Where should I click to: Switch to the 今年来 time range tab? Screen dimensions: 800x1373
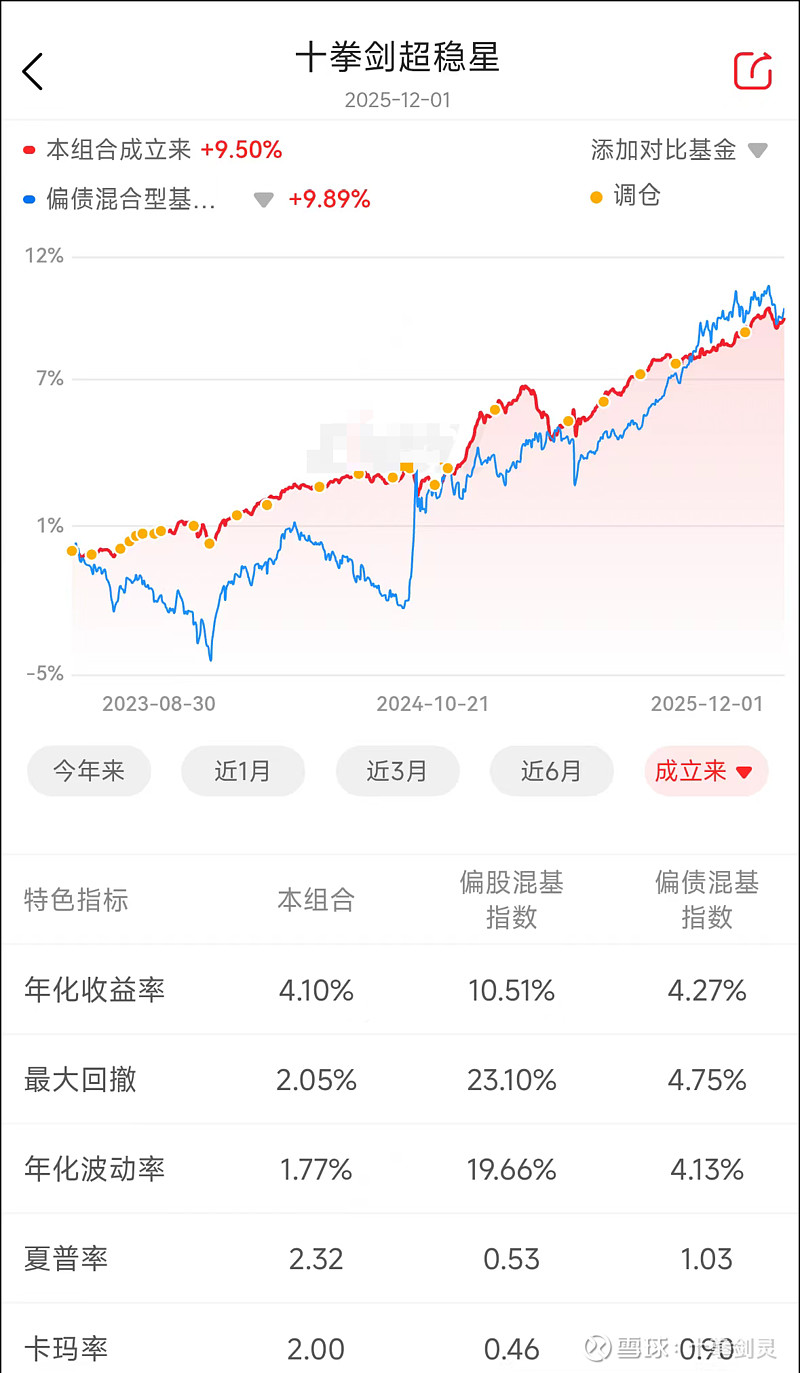pos(89,771)
